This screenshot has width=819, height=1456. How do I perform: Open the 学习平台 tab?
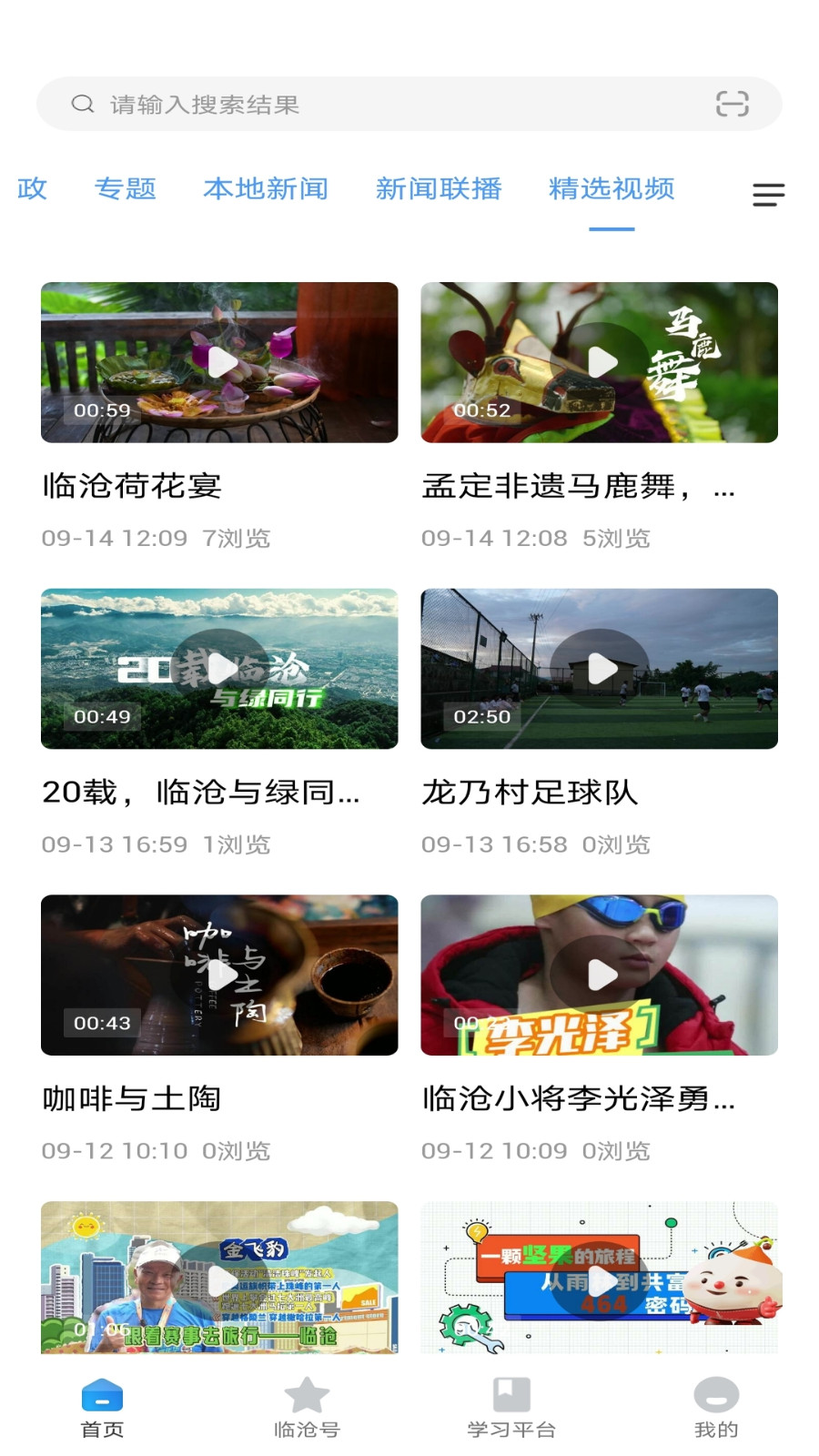click(x=511, y=1407)
